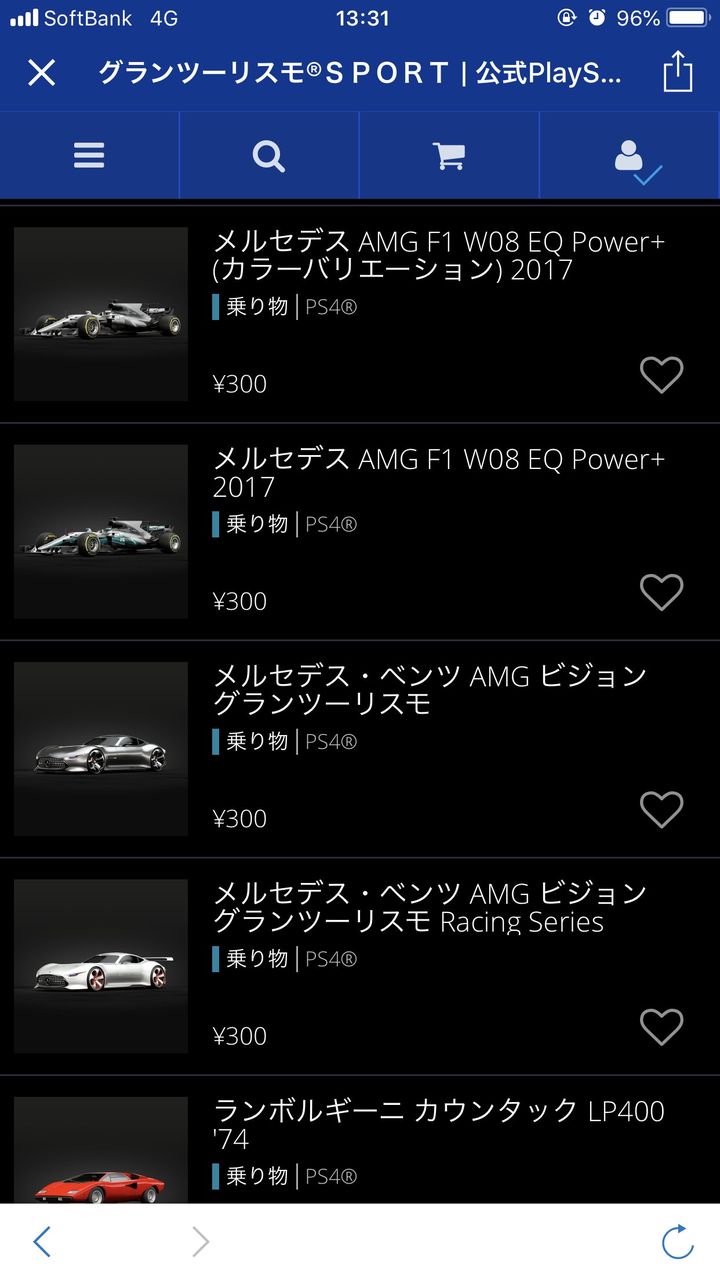Viewport: 720px width, 1280px height.
Task: Open AMG ビジョン グランツーリスモ Racing Series
Action: point(430,907)
